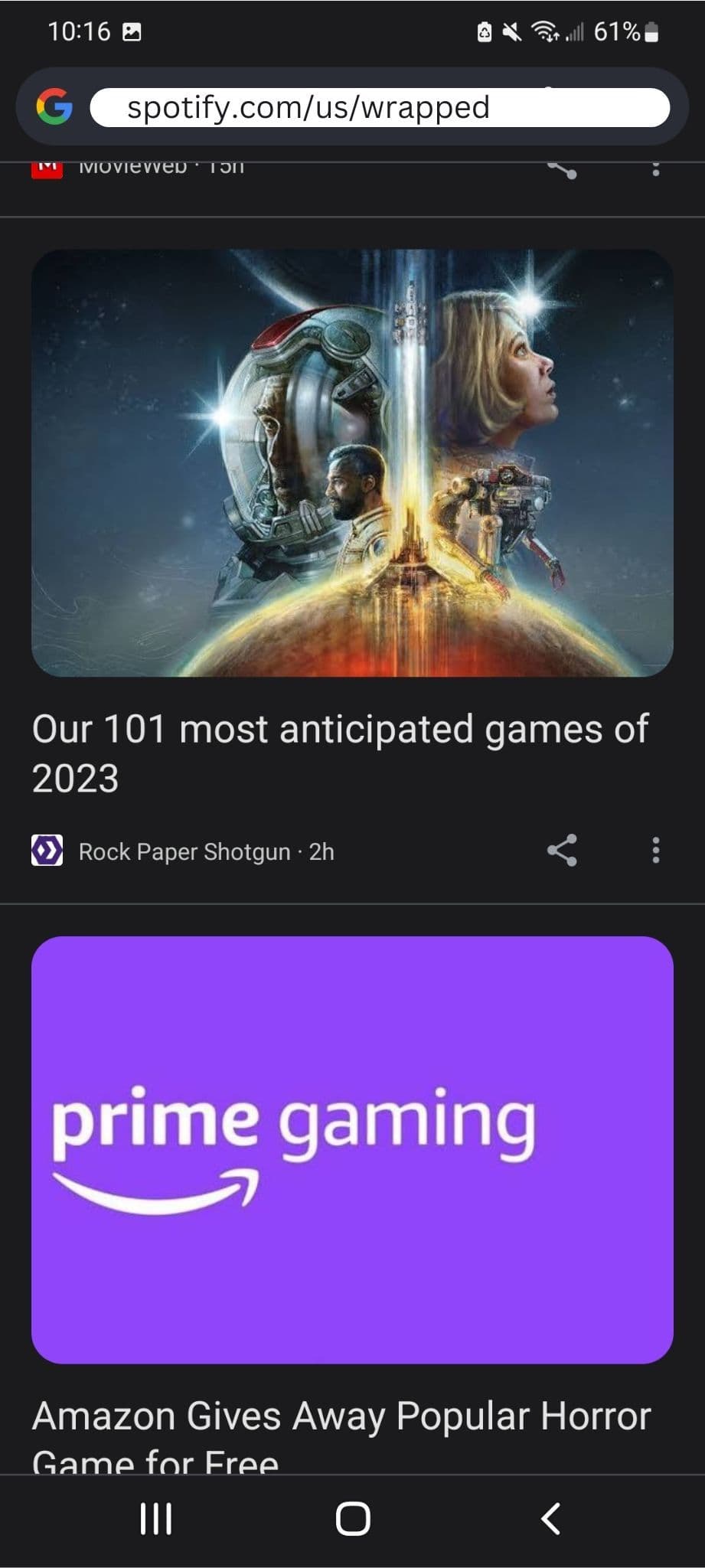
Task: Open the screenshot notification icon near the clock
Action: point(132,31)
